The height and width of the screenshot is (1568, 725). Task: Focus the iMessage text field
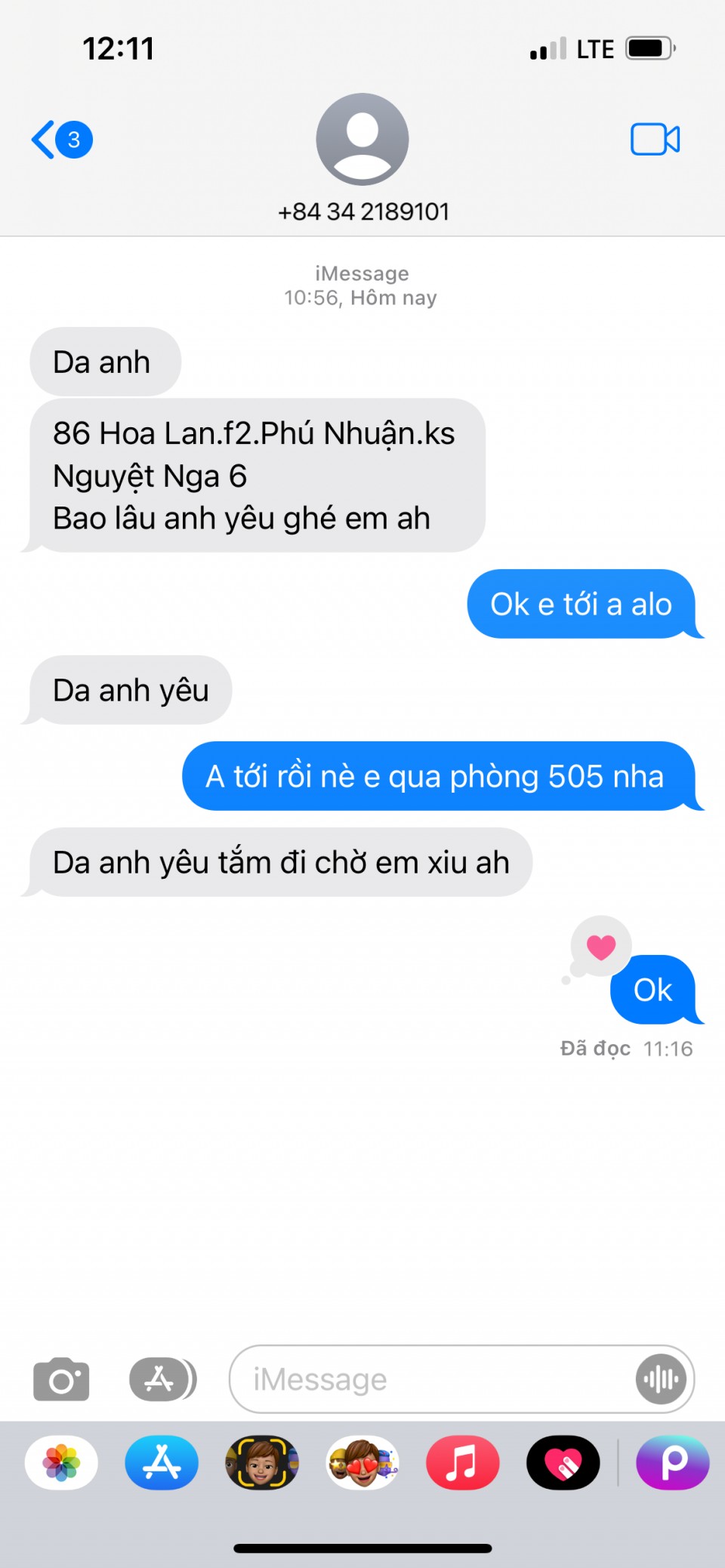click(430, 1379)
